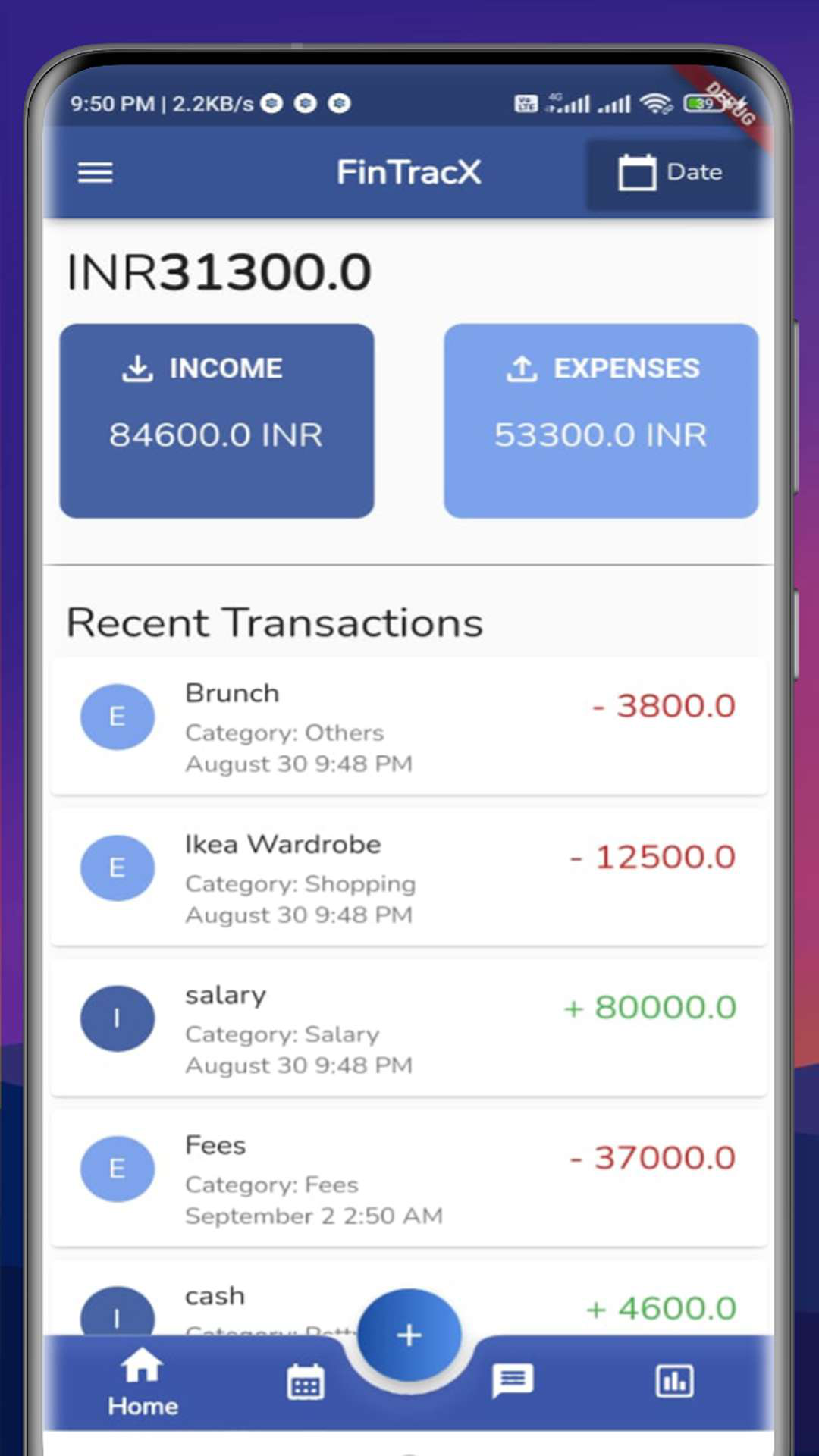Add a new transaction with plus button
The image size is (819, 1456).
tap(409, 1335)
